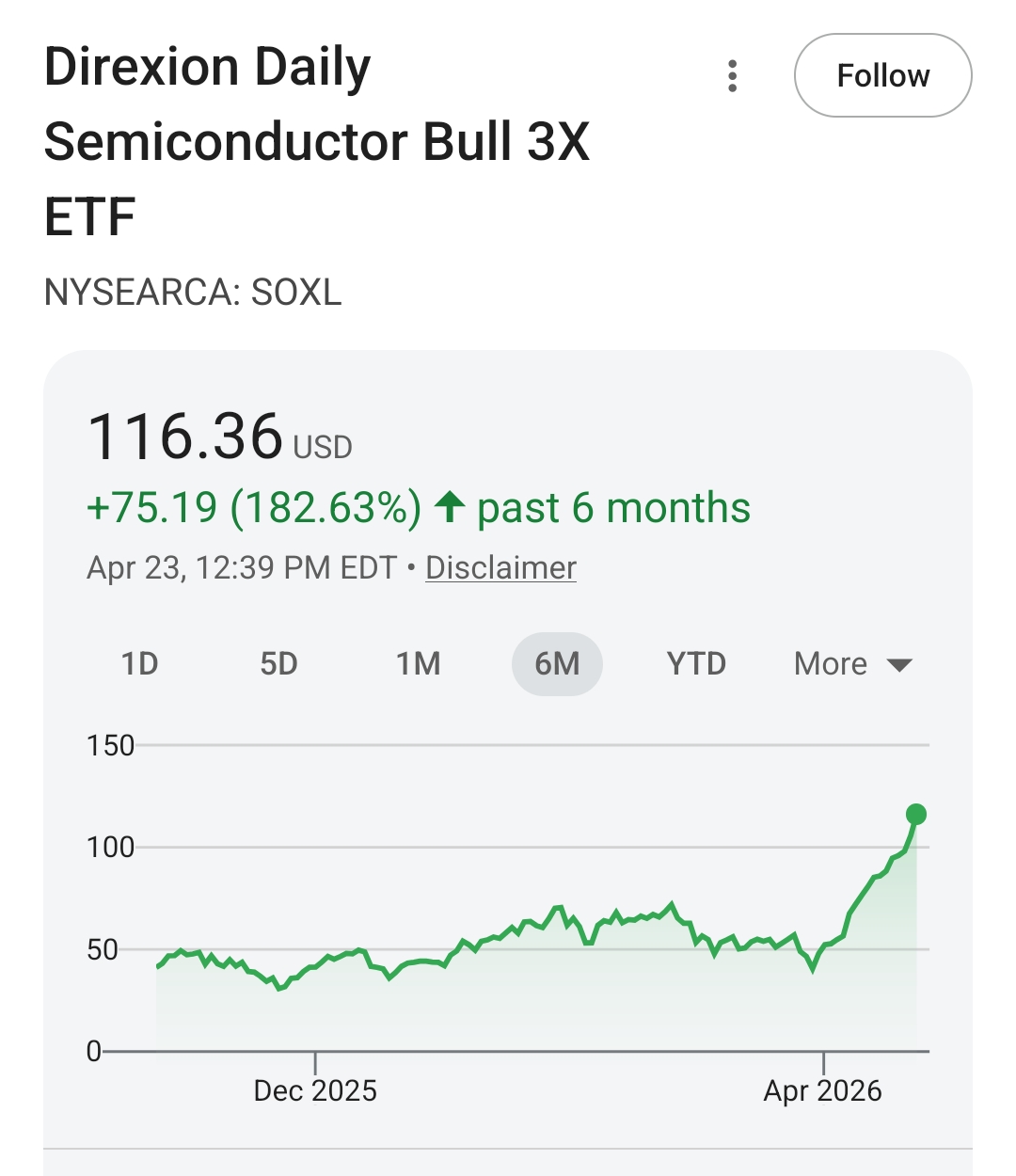Choose the 6M chart range
This screenshot has width=1016, height=1176.
click(557, 664)
